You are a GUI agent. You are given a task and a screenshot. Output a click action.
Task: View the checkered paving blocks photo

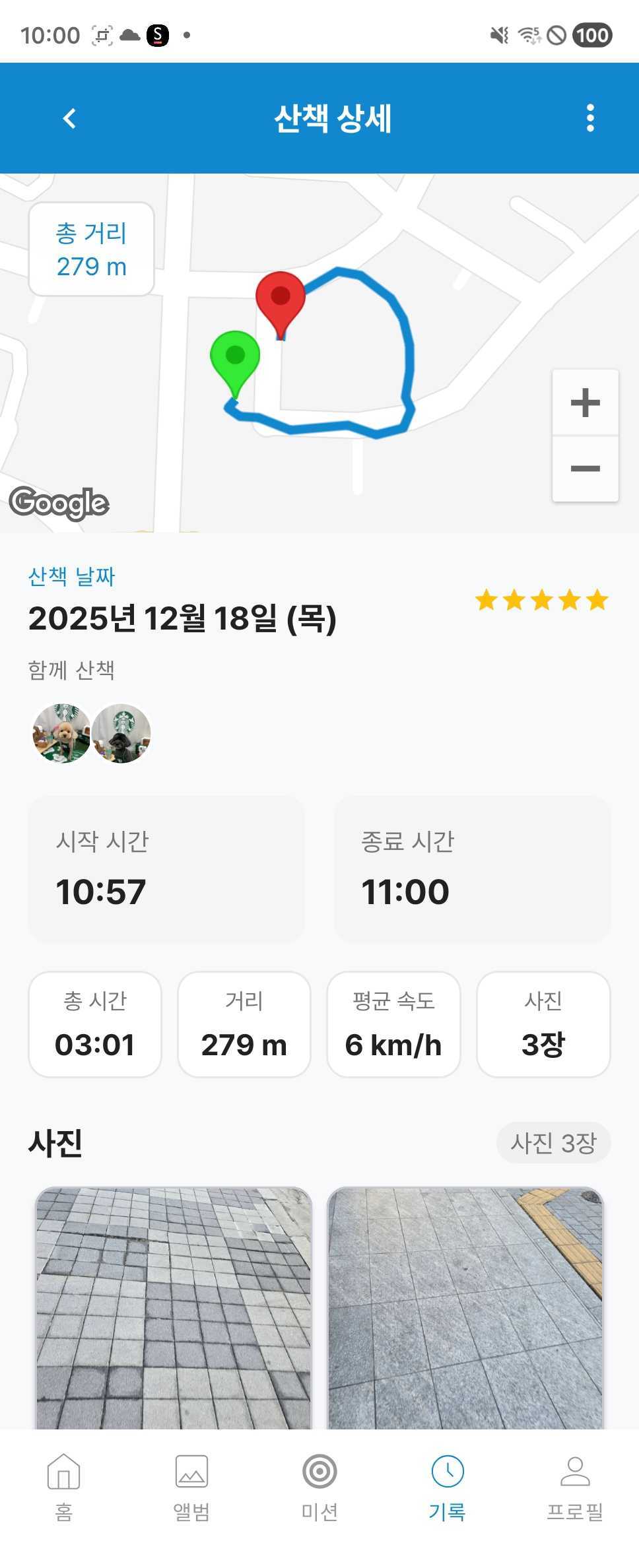click(x=173, y=1307)
